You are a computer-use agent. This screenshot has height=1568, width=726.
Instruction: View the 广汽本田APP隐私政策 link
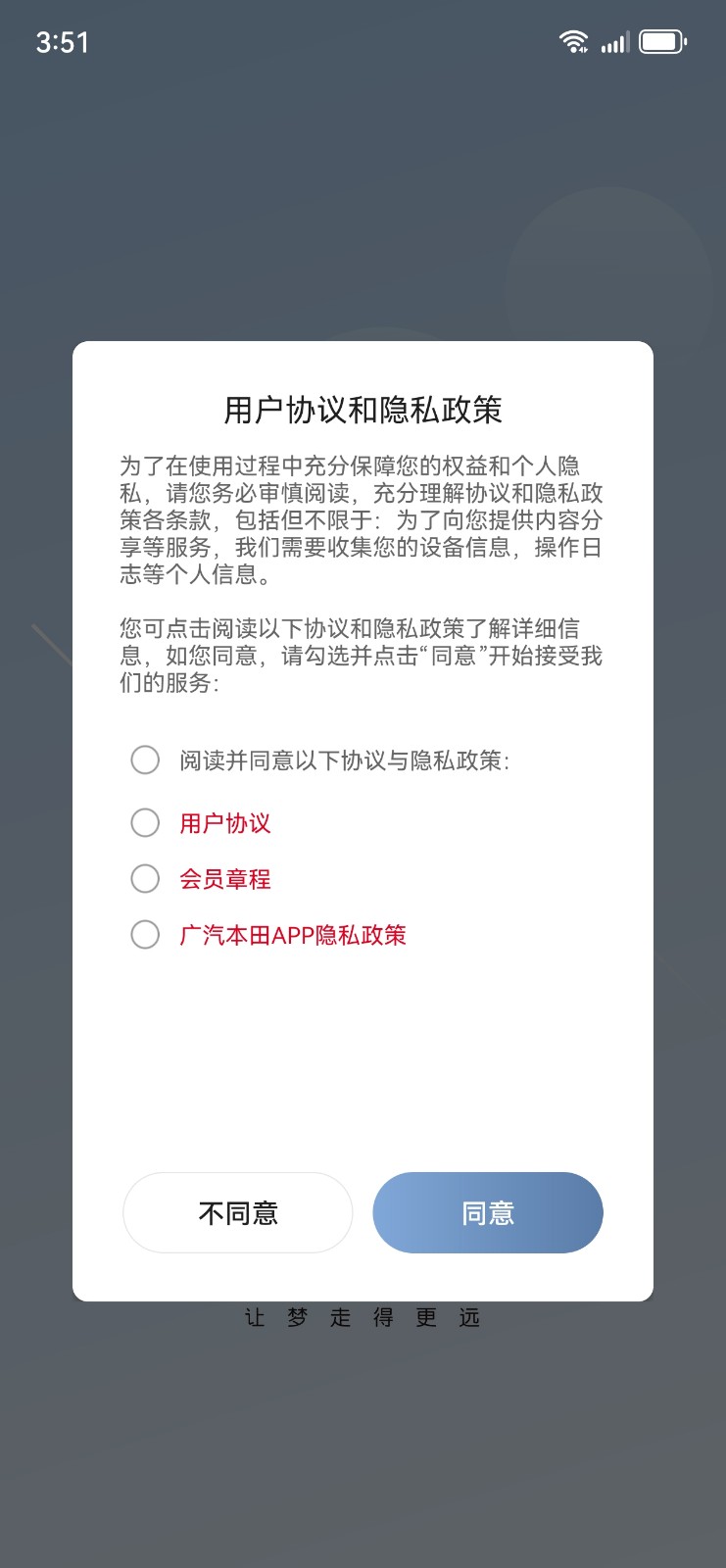(292, 935)
